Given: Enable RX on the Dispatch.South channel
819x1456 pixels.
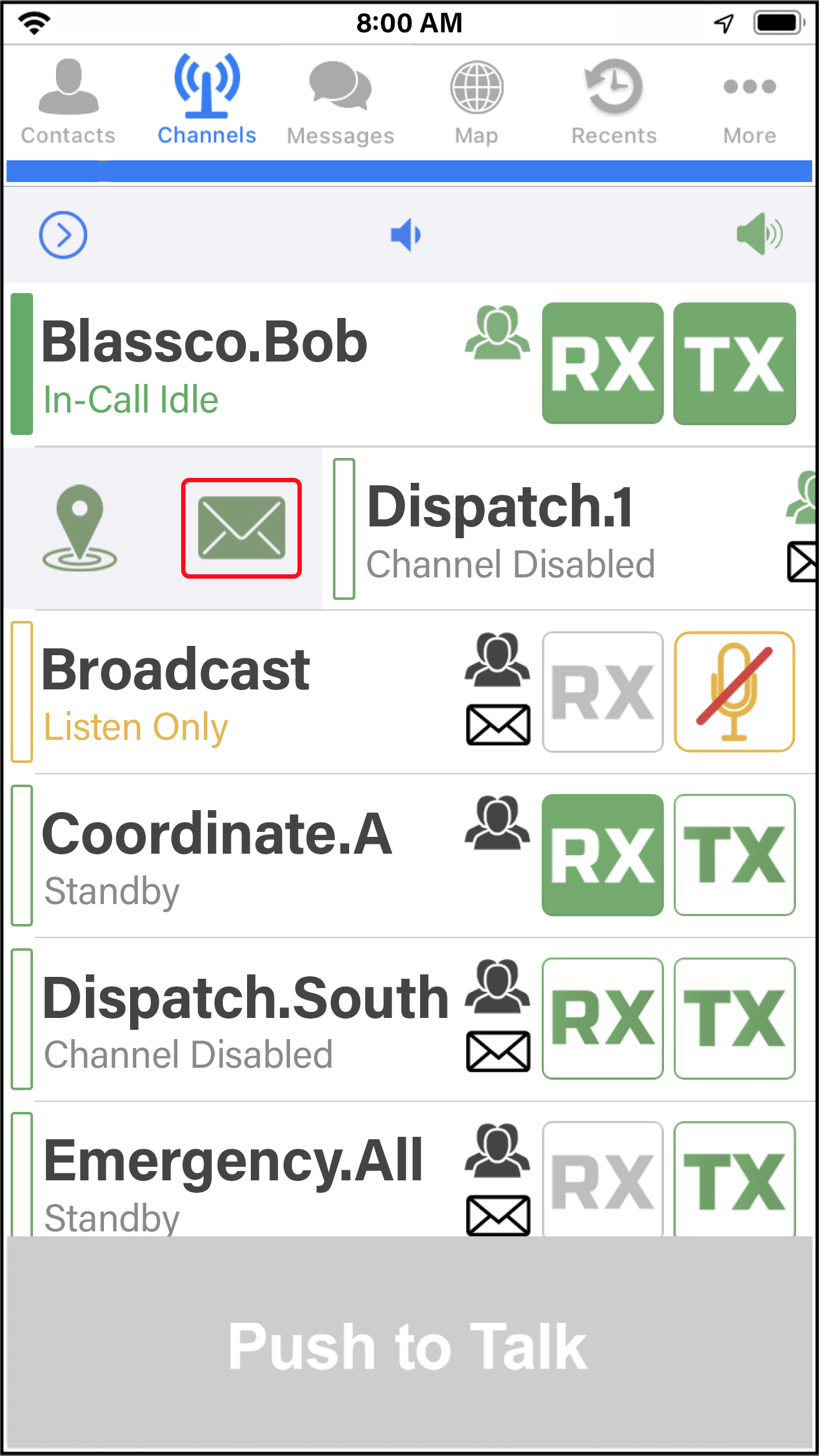Looking at the screenshot, I should [602, 1019].
